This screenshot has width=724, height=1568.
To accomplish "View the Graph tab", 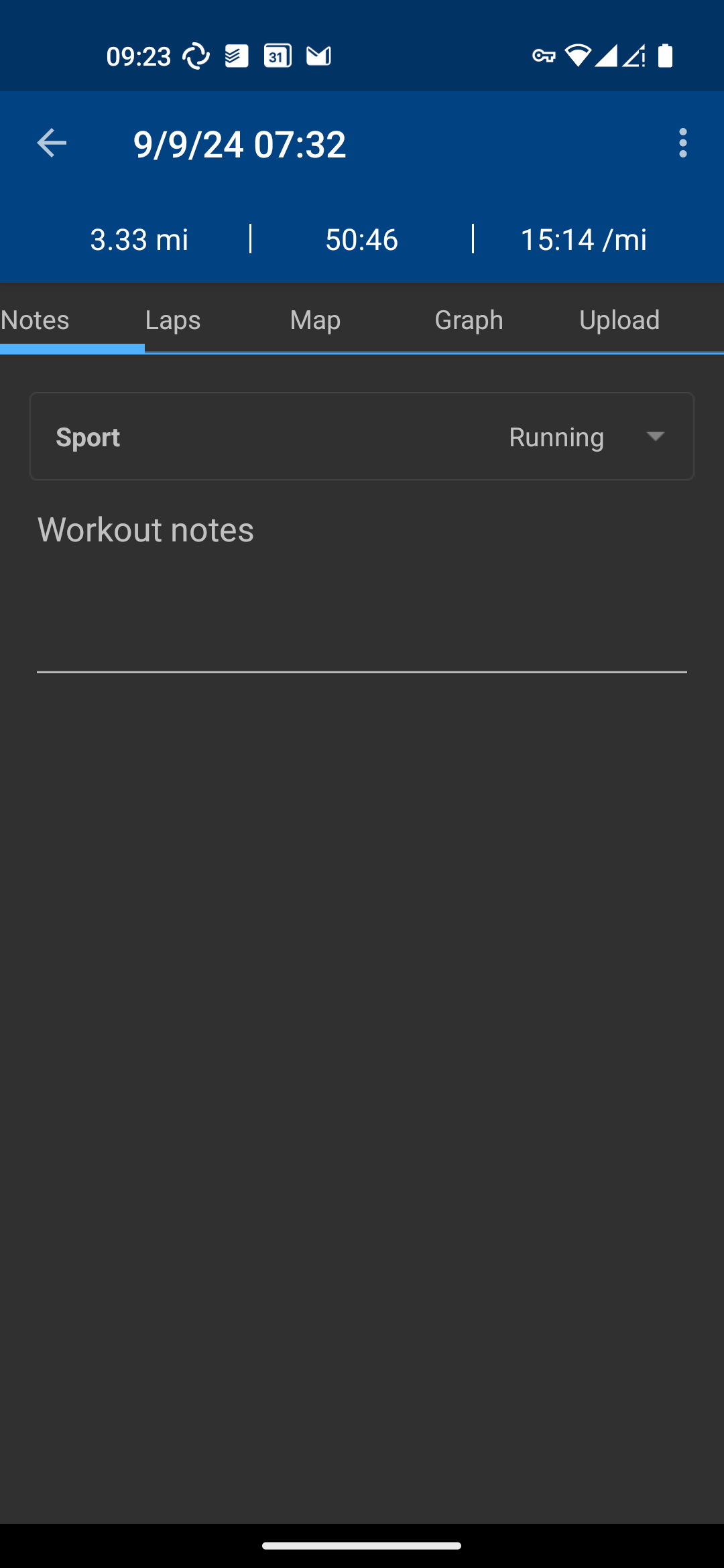I will [469, 320].
